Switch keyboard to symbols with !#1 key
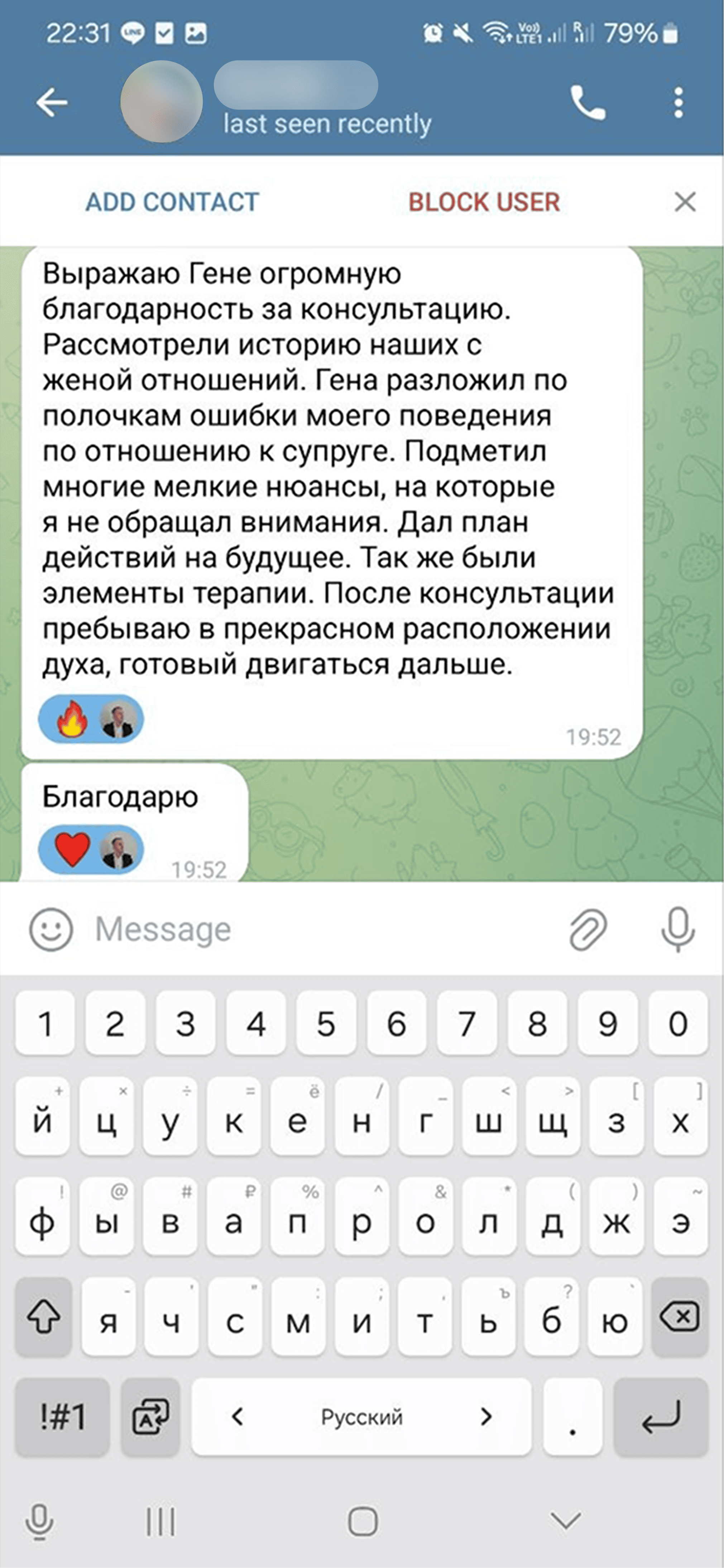The image size is (724, 1568). (x=63, y=1417)
